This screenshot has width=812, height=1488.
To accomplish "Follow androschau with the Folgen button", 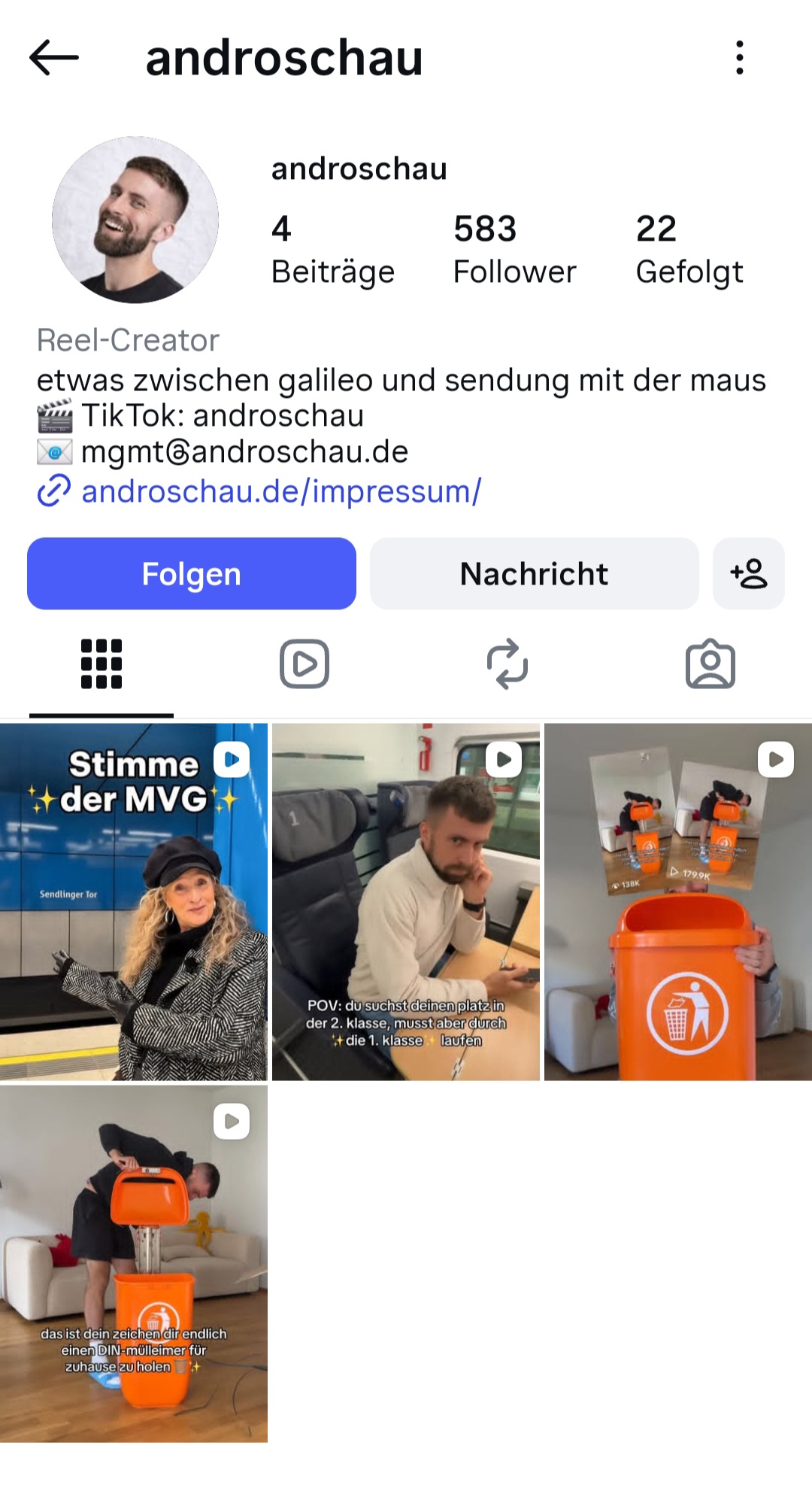I will click(x=192, y=573).
